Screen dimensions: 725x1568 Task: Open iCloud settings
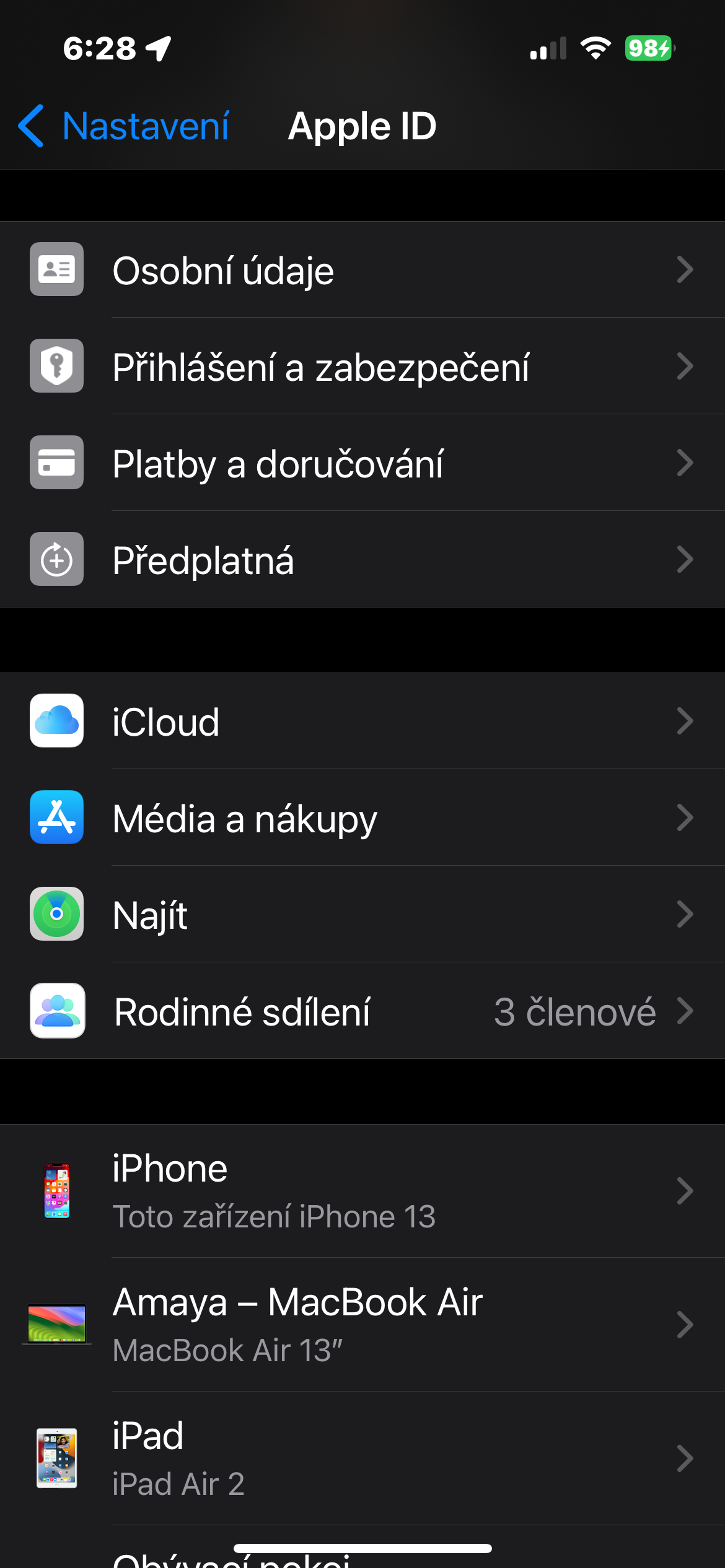(x=362, y=721)
